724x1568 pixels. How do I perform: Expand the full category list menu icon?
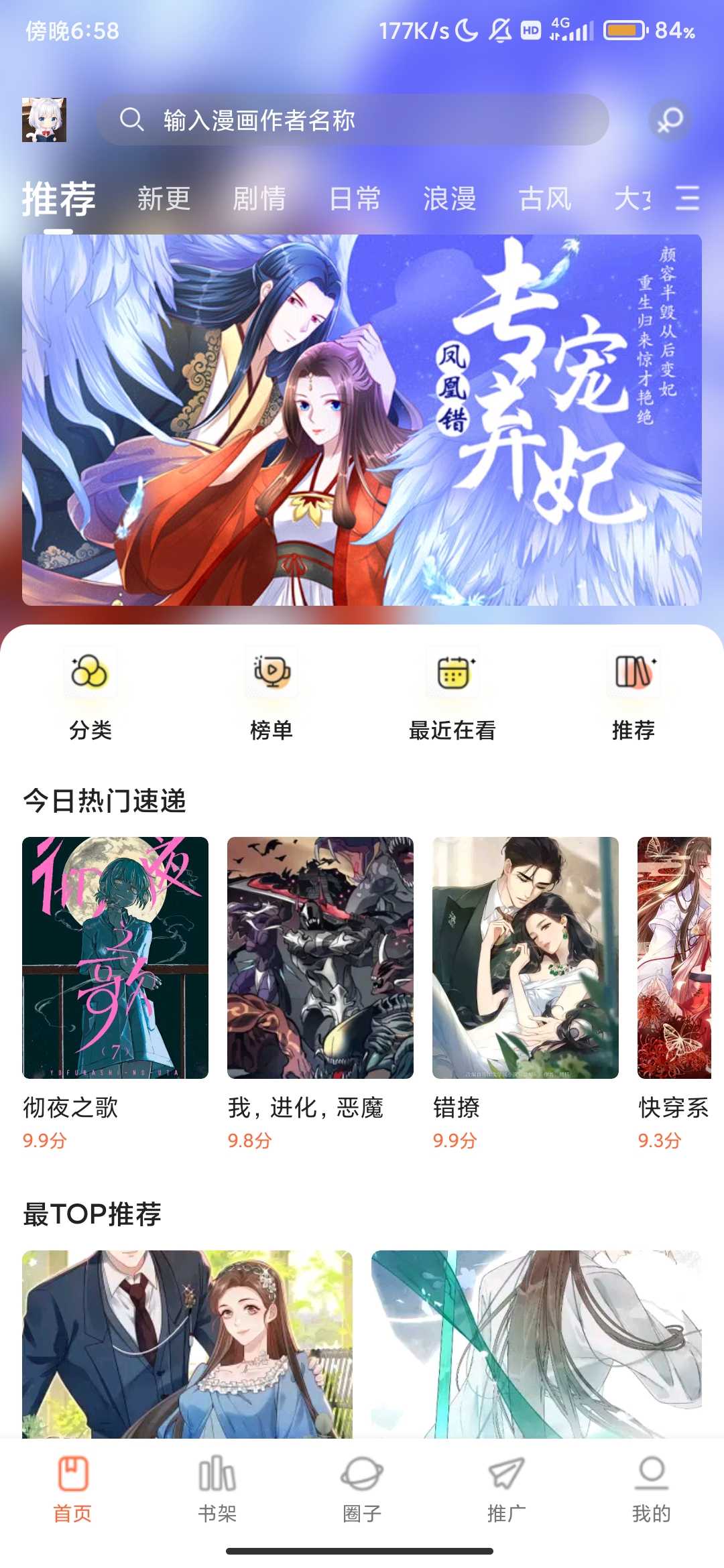tap(687, 199)
